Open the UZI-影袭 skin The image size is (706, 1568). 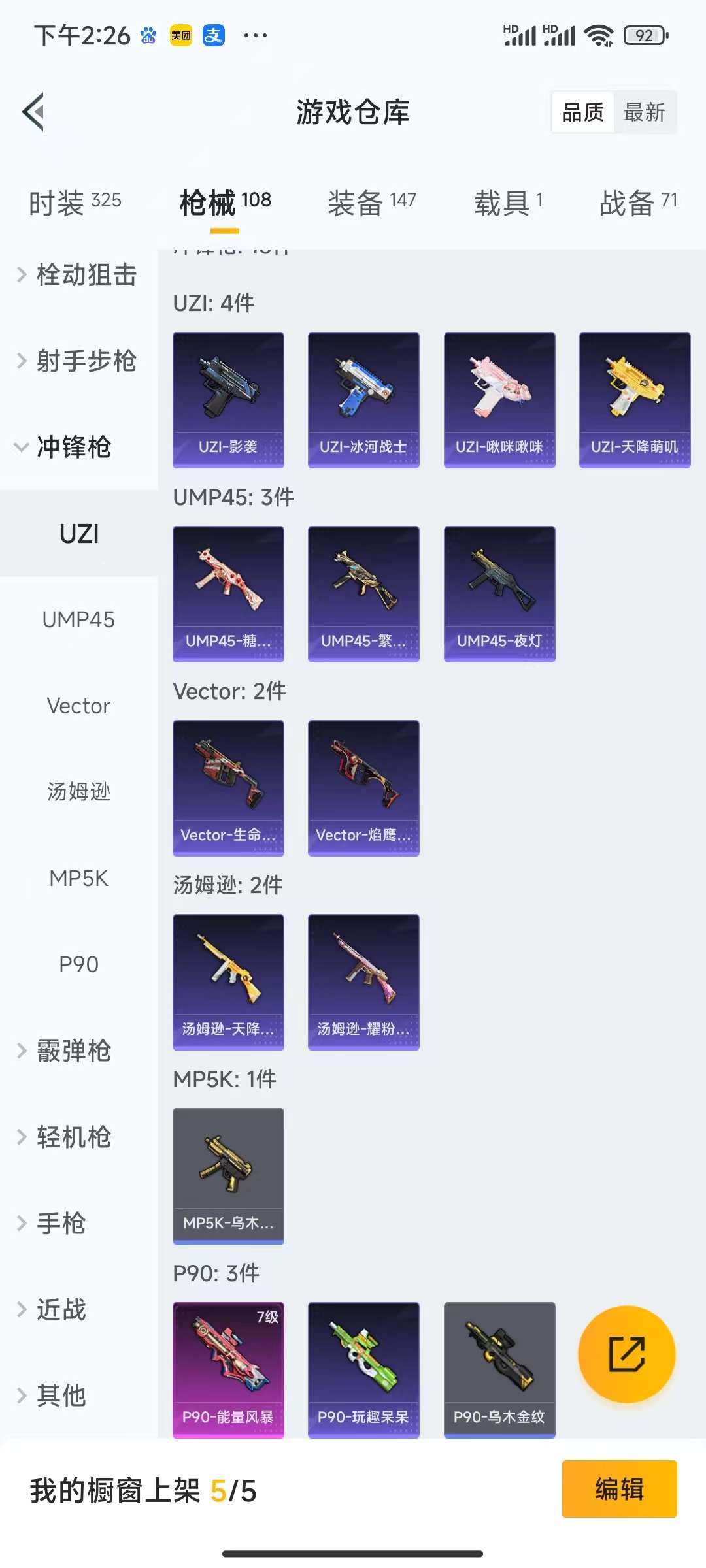tap(228, 400)
